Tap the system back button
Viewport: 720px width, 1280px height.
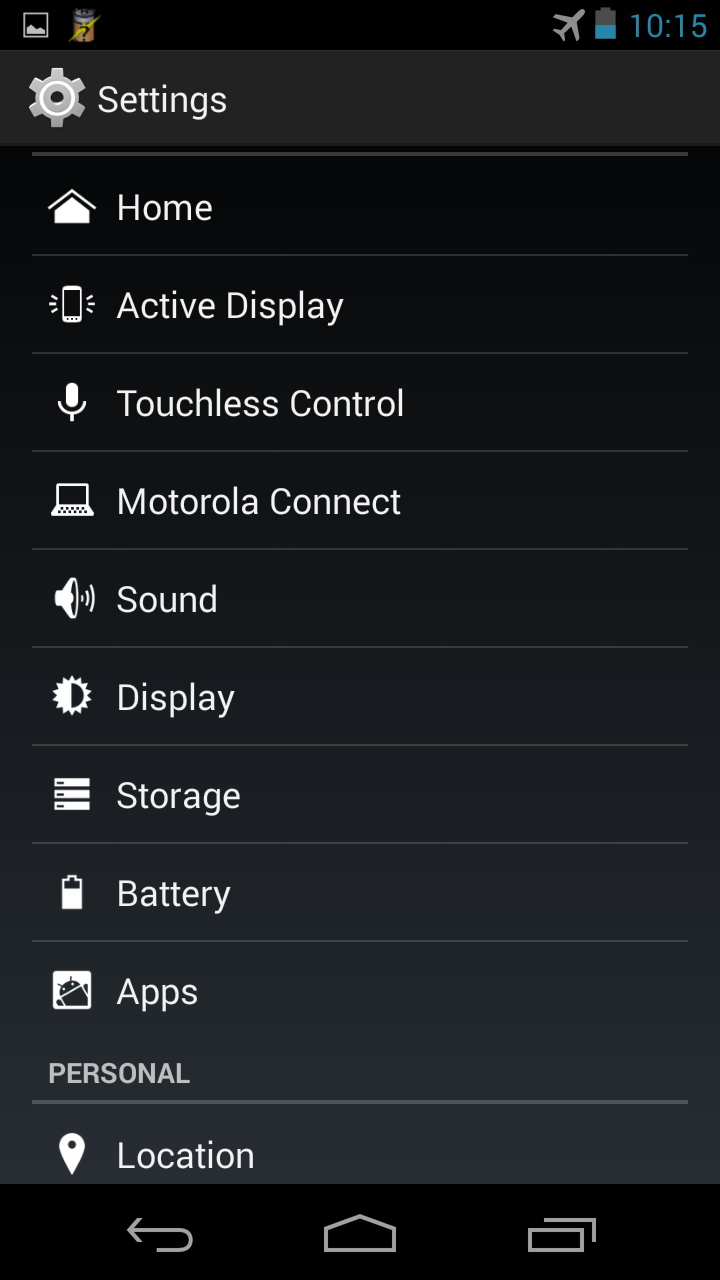coord(160,1234)
